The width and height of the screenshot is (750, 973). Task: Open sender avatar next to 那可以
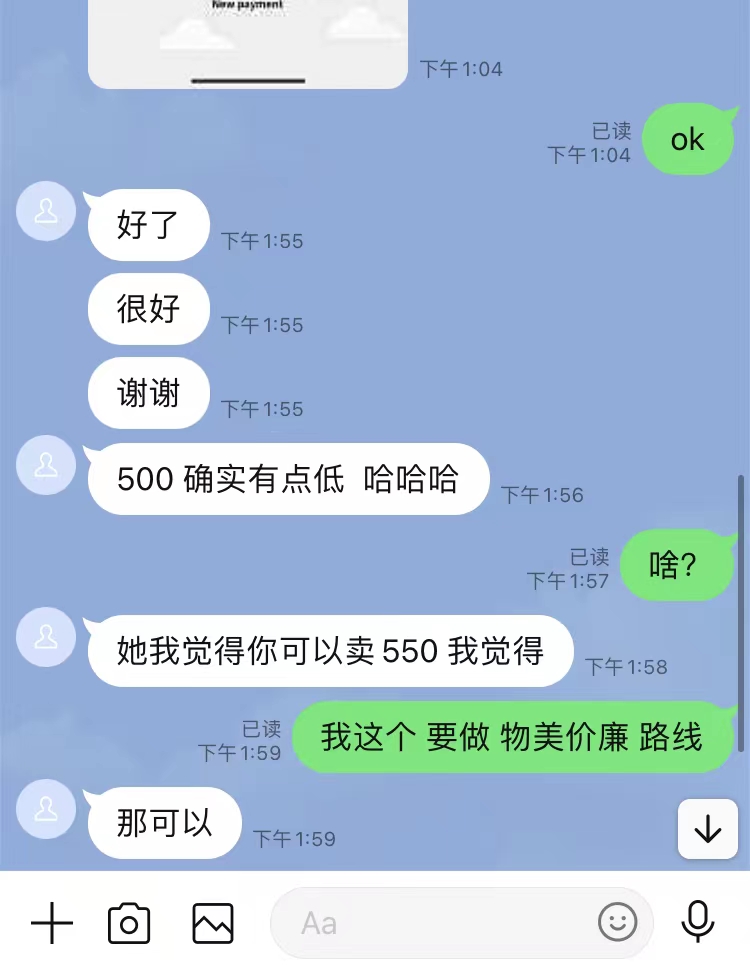pyautogui.click(x=46, y=810)
